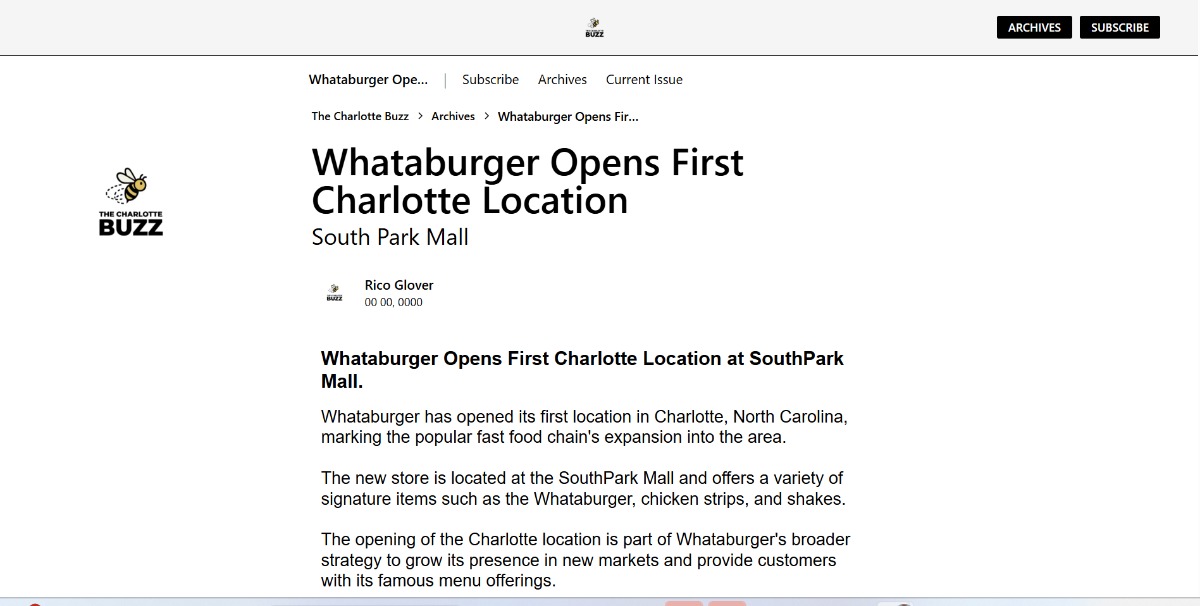Open Archives from the article nav bar
The image size is (1200, 606).
coord(562,80)
